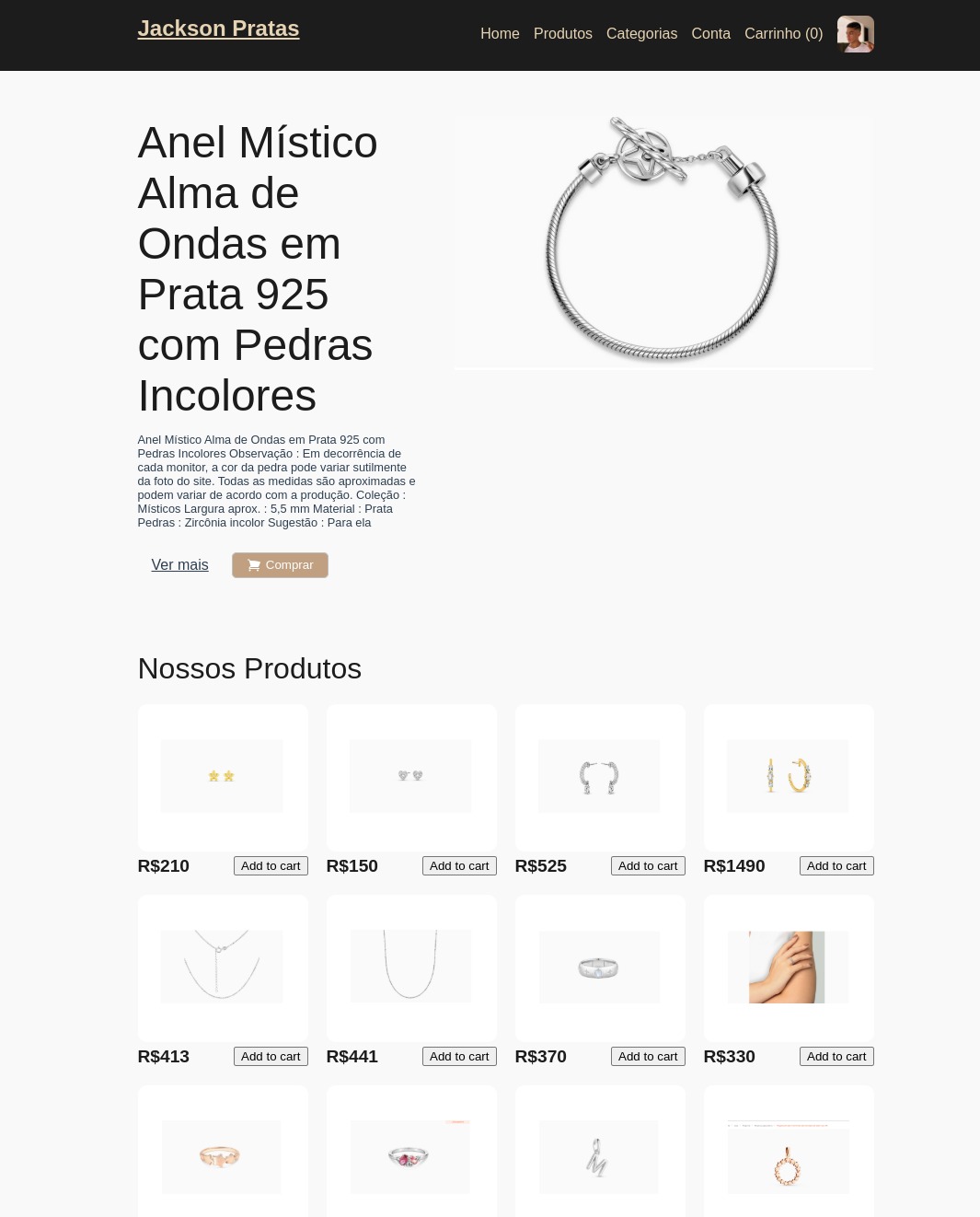Add the R$210 product to cart
980x1217 pixels.
point(271,866)
